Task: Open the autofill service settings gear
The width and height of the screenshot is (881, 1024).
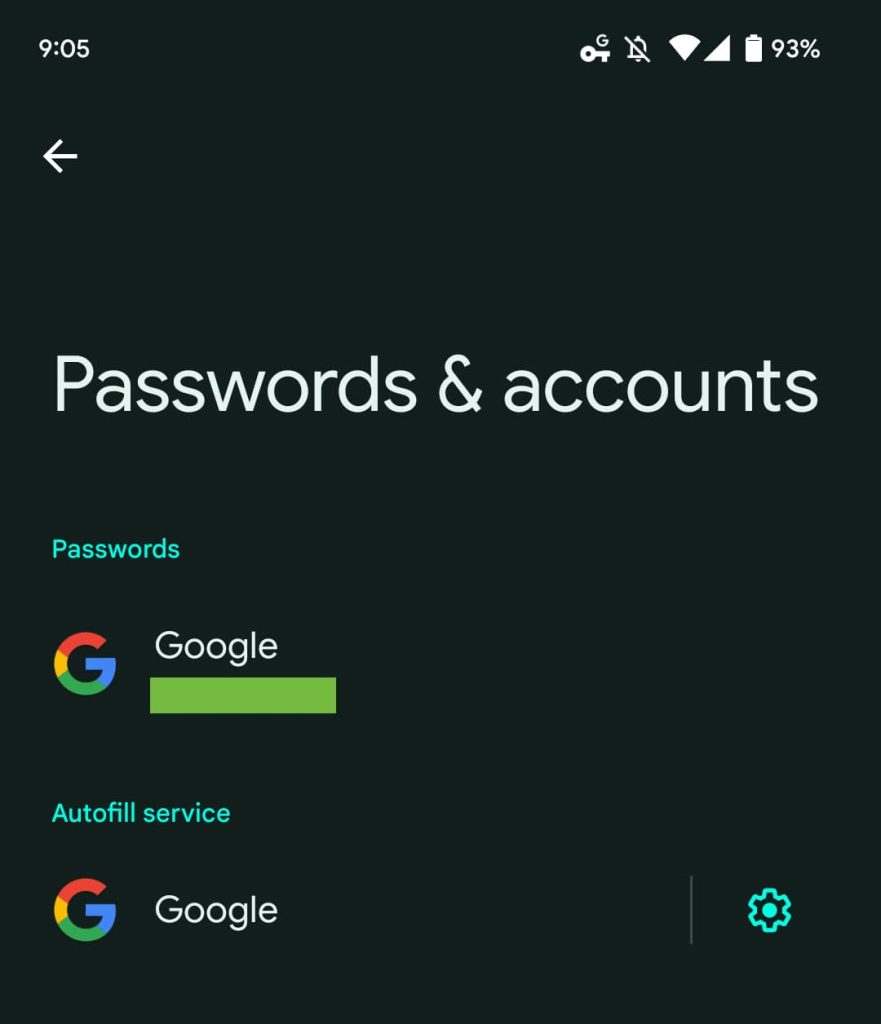Action: pos(769,910)
